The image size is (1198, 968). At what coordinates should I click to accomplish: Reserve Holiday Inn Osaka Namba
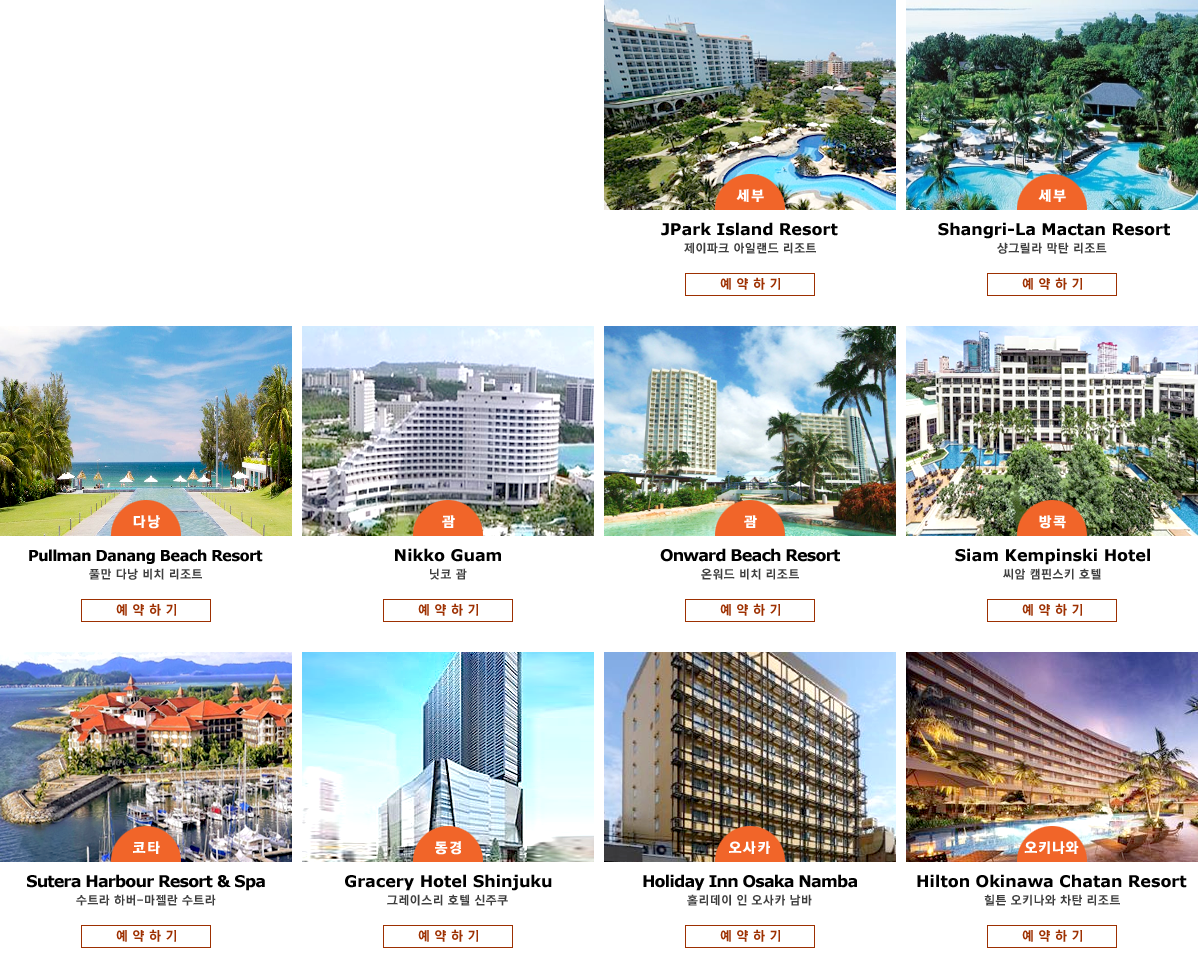[749, 936]
